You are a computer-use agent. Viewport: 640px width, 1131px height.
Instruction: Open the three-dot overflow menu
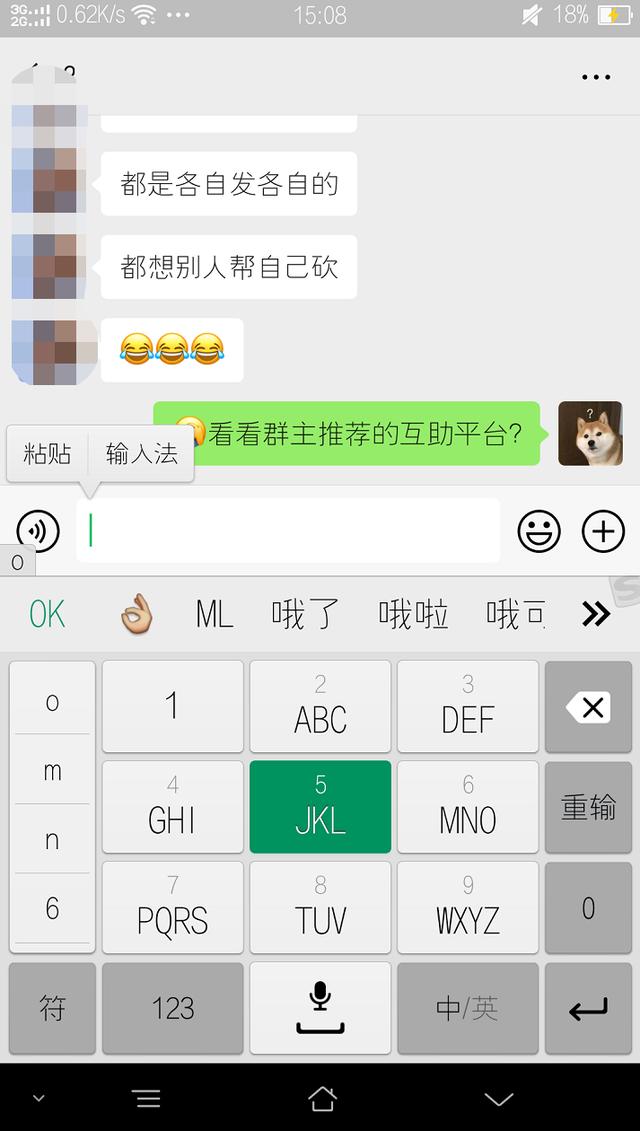coord(595,77)
